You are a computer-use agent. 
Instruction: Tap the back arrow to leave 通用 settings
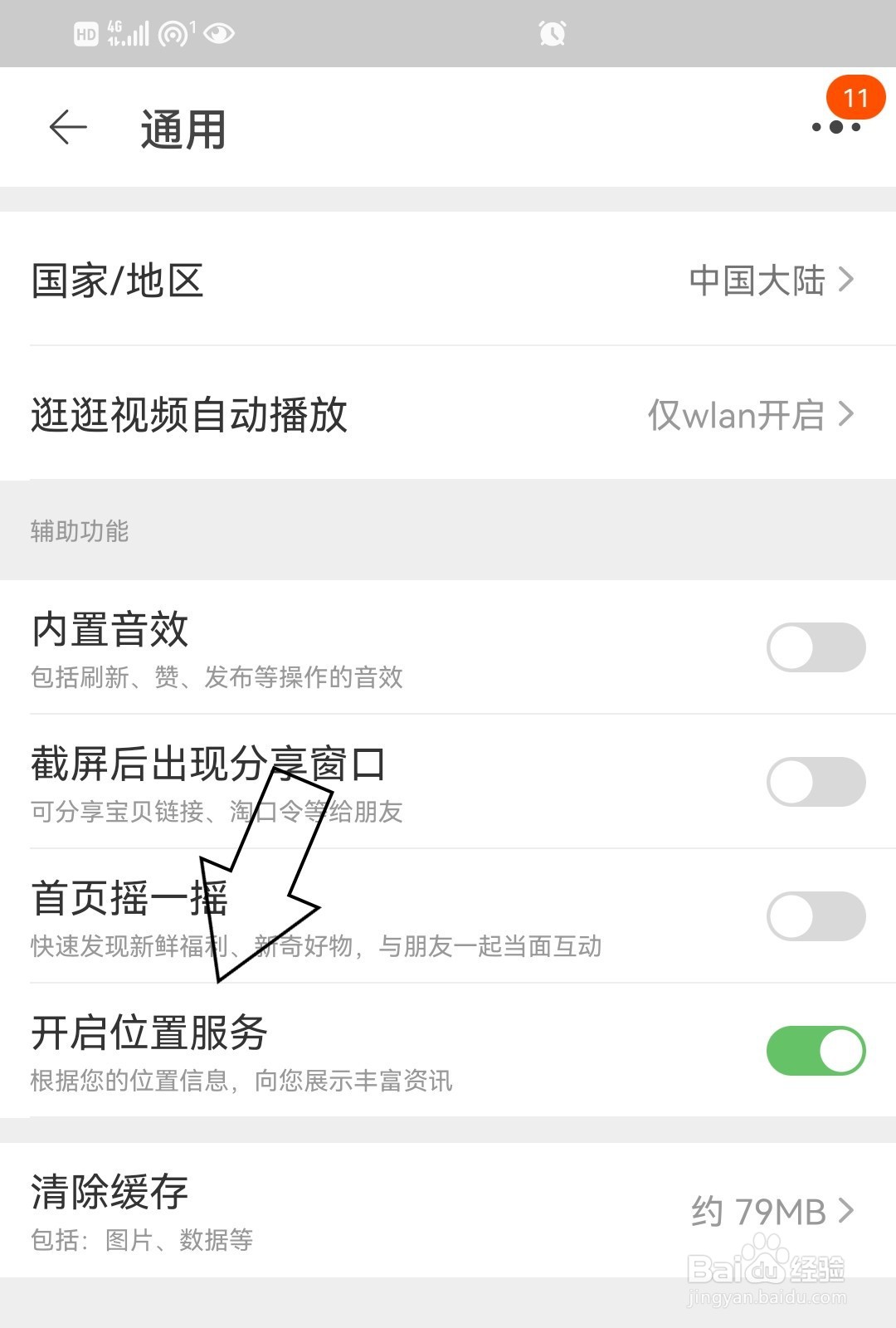(66, 127)
